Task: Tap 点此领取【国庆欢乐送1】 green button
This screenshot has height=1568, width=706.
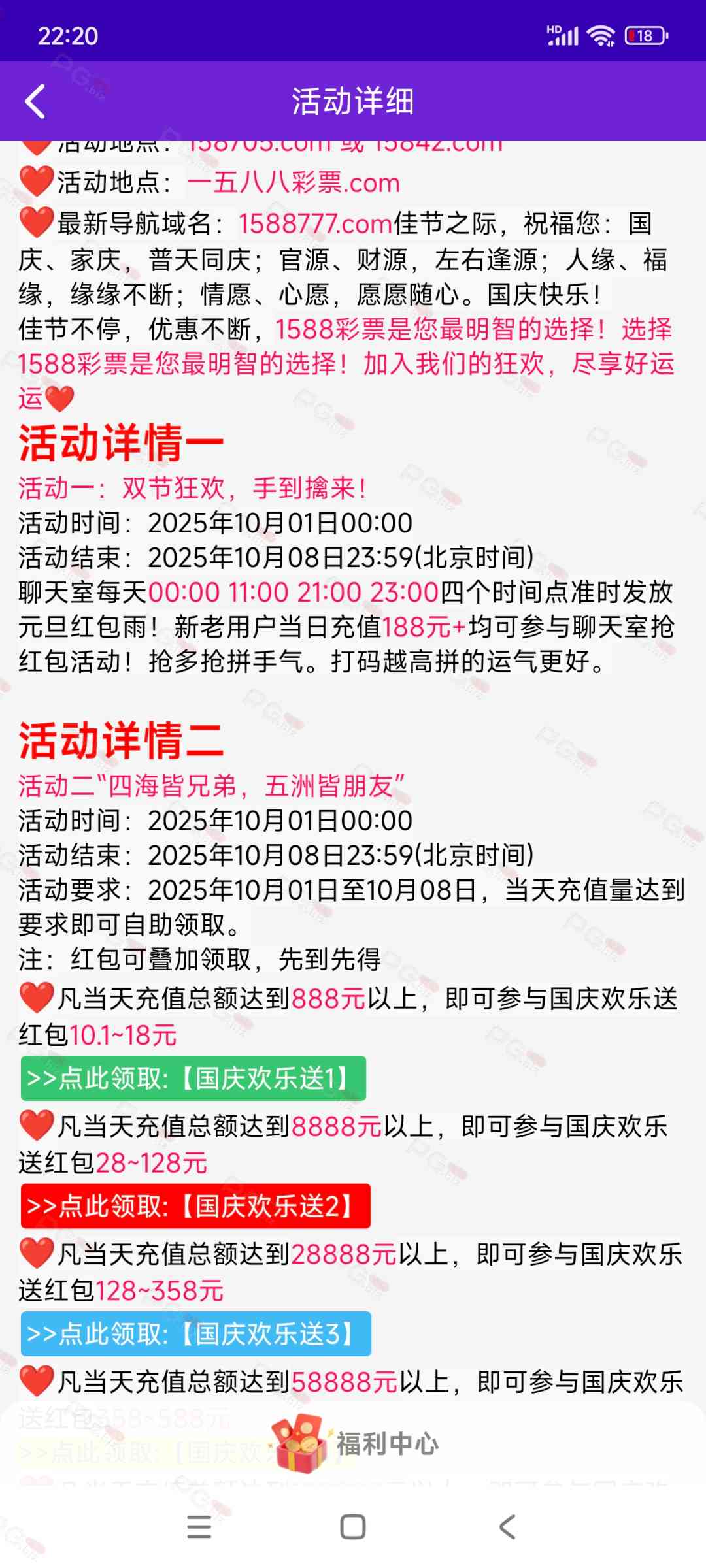Action: pos(193,1078)
